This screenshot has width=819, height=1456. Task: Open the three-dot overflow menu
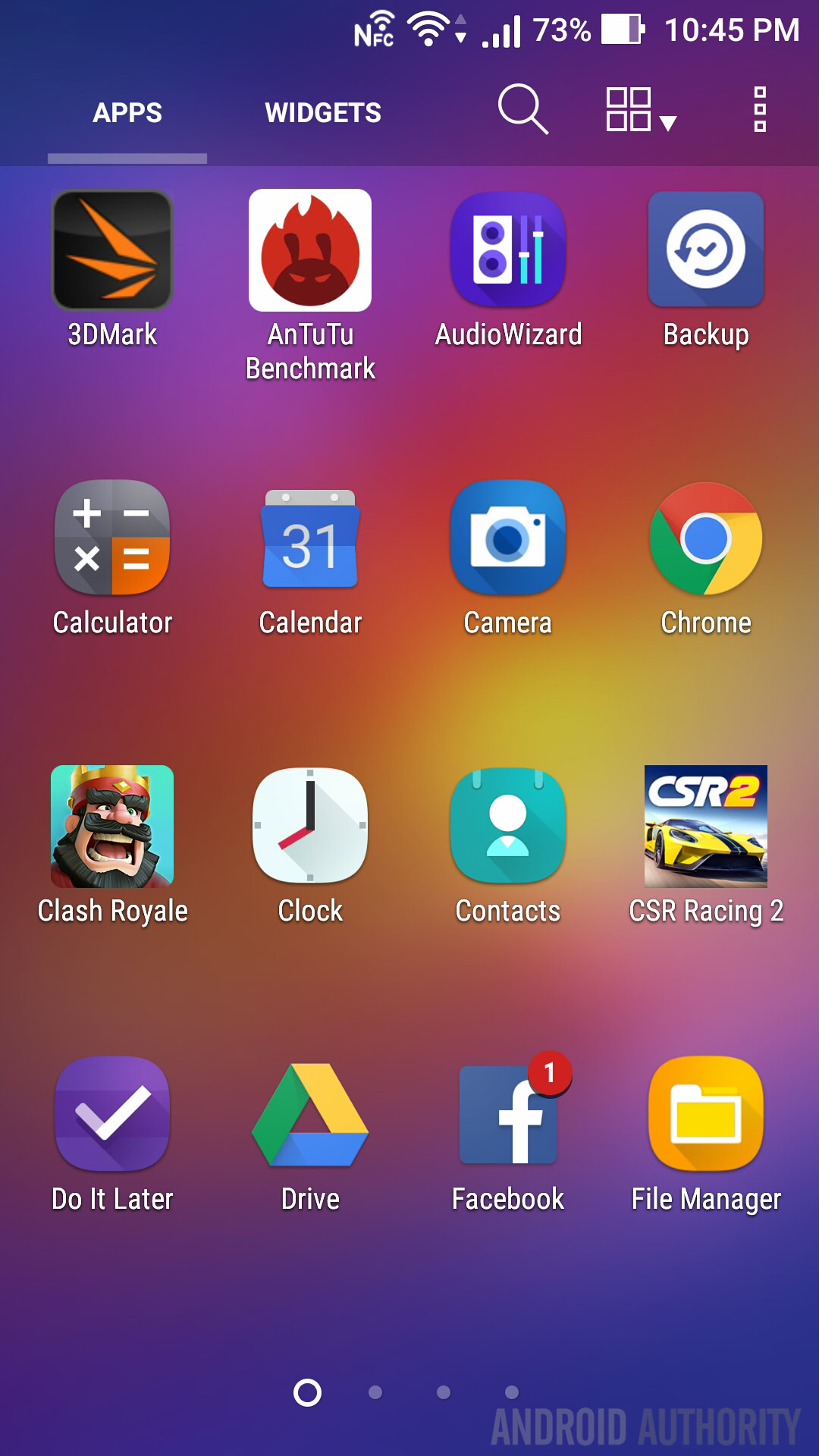click(x=760, y=110)
